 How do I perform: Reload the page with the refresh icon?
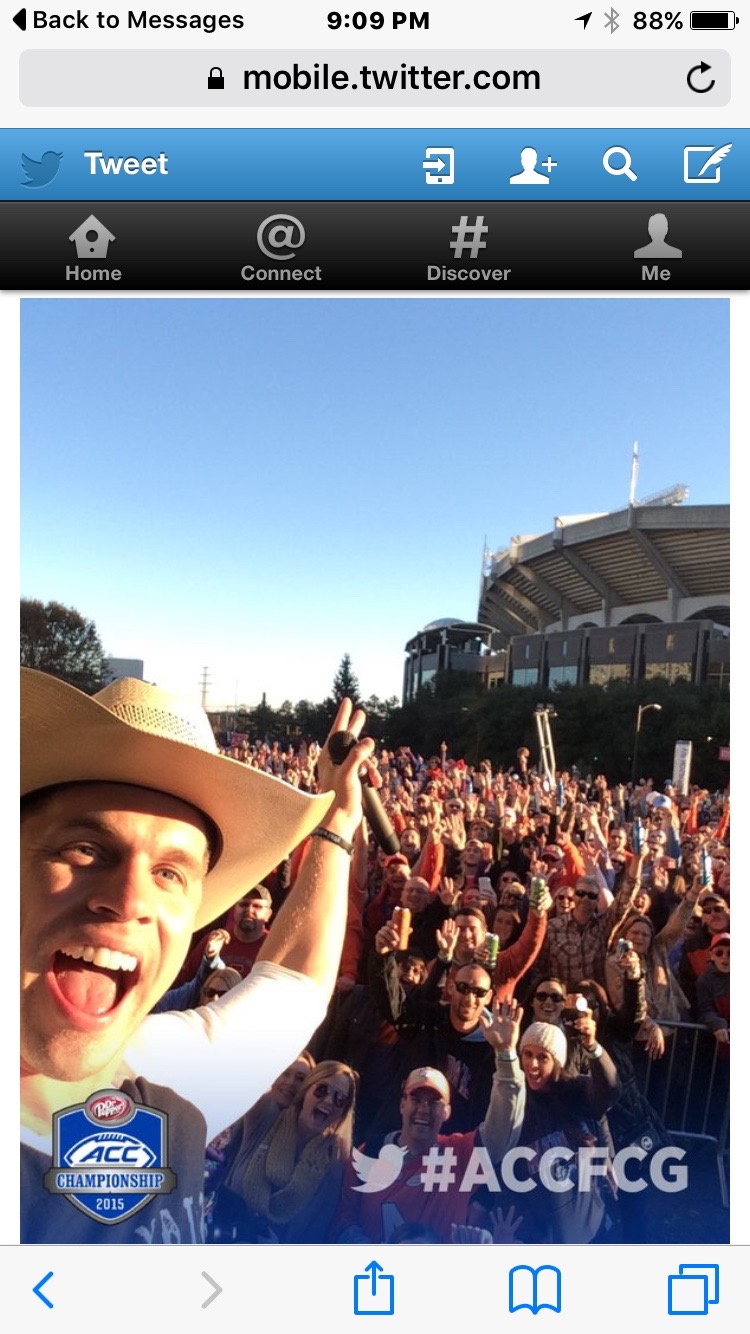click(701, 78)
